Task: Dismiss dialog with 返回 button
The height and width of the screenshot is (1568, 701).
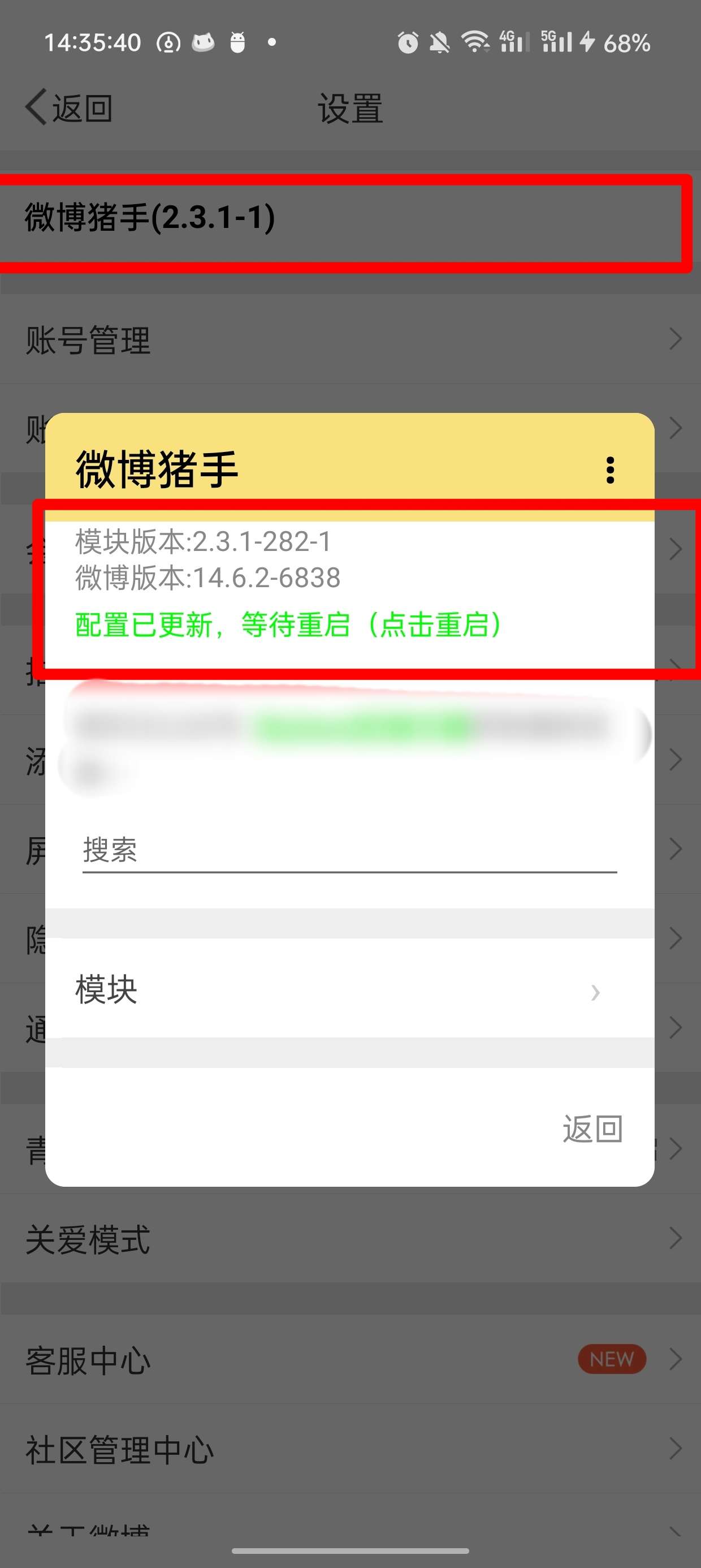Action: pos(591,1130)
